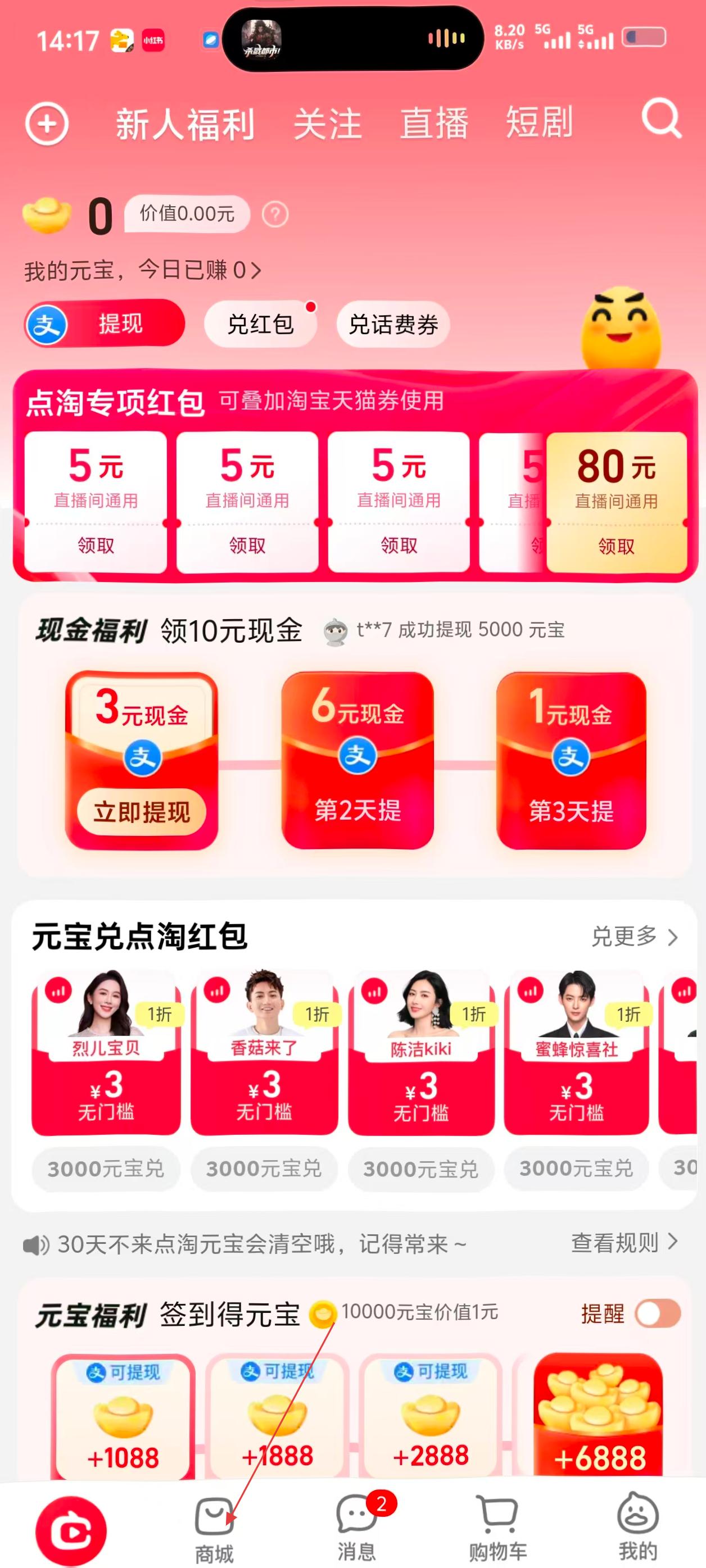
Task: Claim the 80元 直播间通用 coupon
Action: click(x=616, y=546)
